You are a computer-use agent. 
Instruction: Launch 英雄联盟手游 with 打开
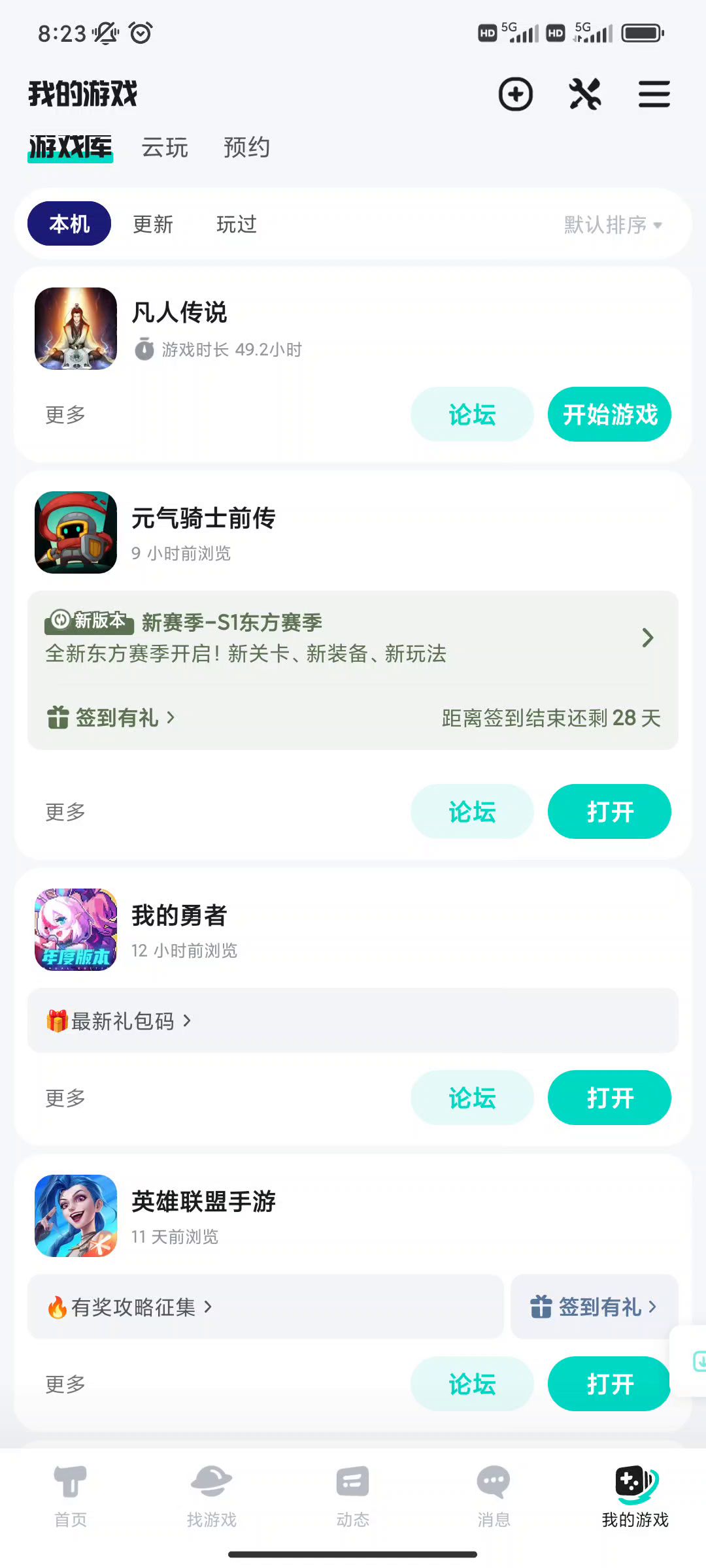609,1384
